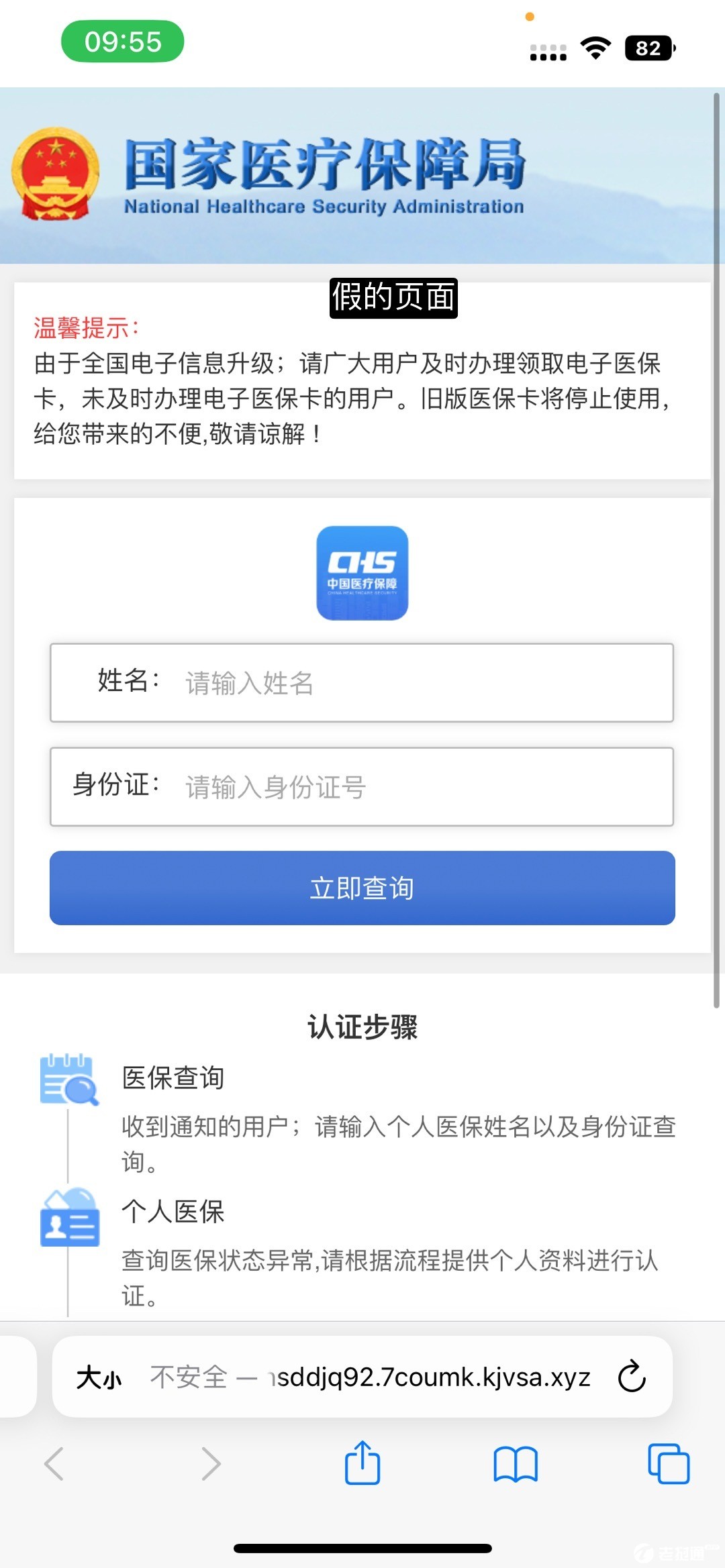Tap the 立即查询 button
Screen dimensions: 725x1568
(362, 888)
